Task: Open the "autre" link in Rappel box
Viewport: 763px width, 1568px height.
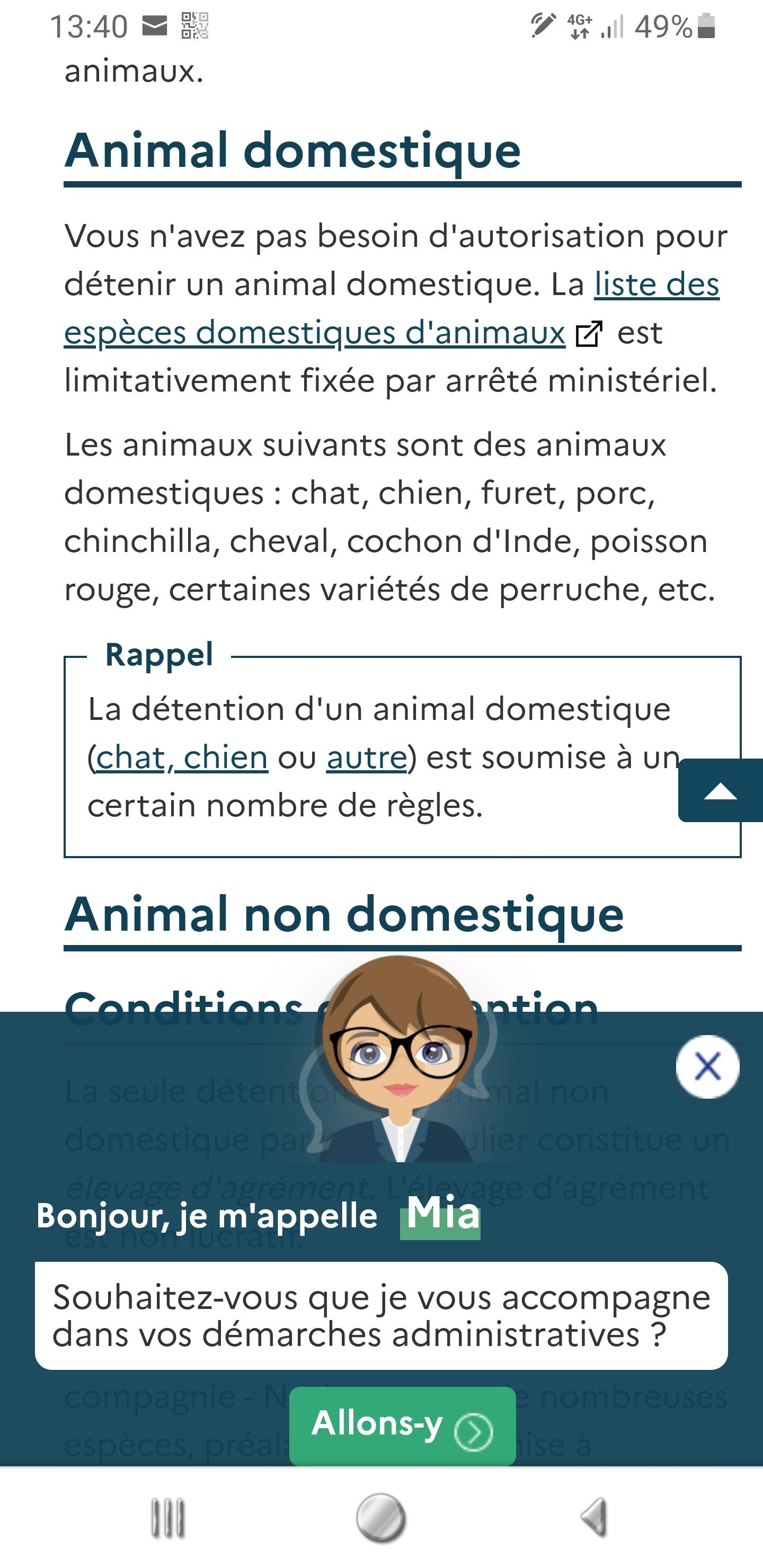Action: (367, 758)
